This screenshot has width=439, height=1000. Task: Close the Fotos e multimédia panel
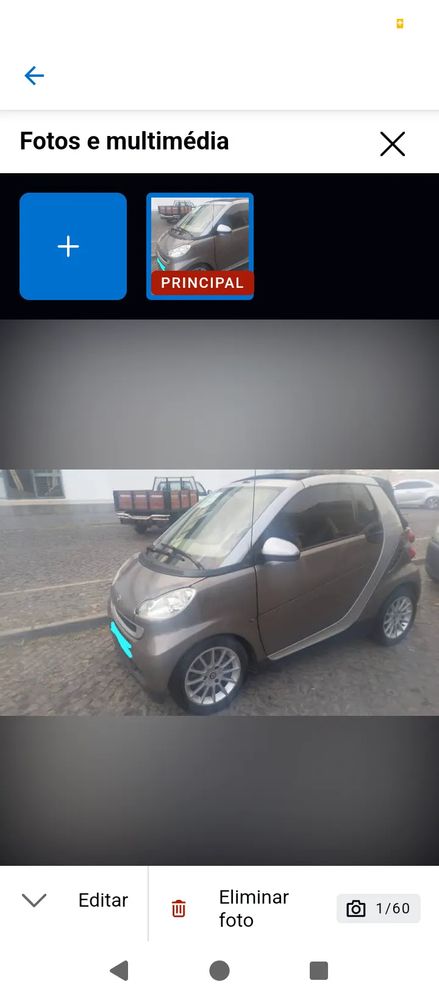(392, 143)
